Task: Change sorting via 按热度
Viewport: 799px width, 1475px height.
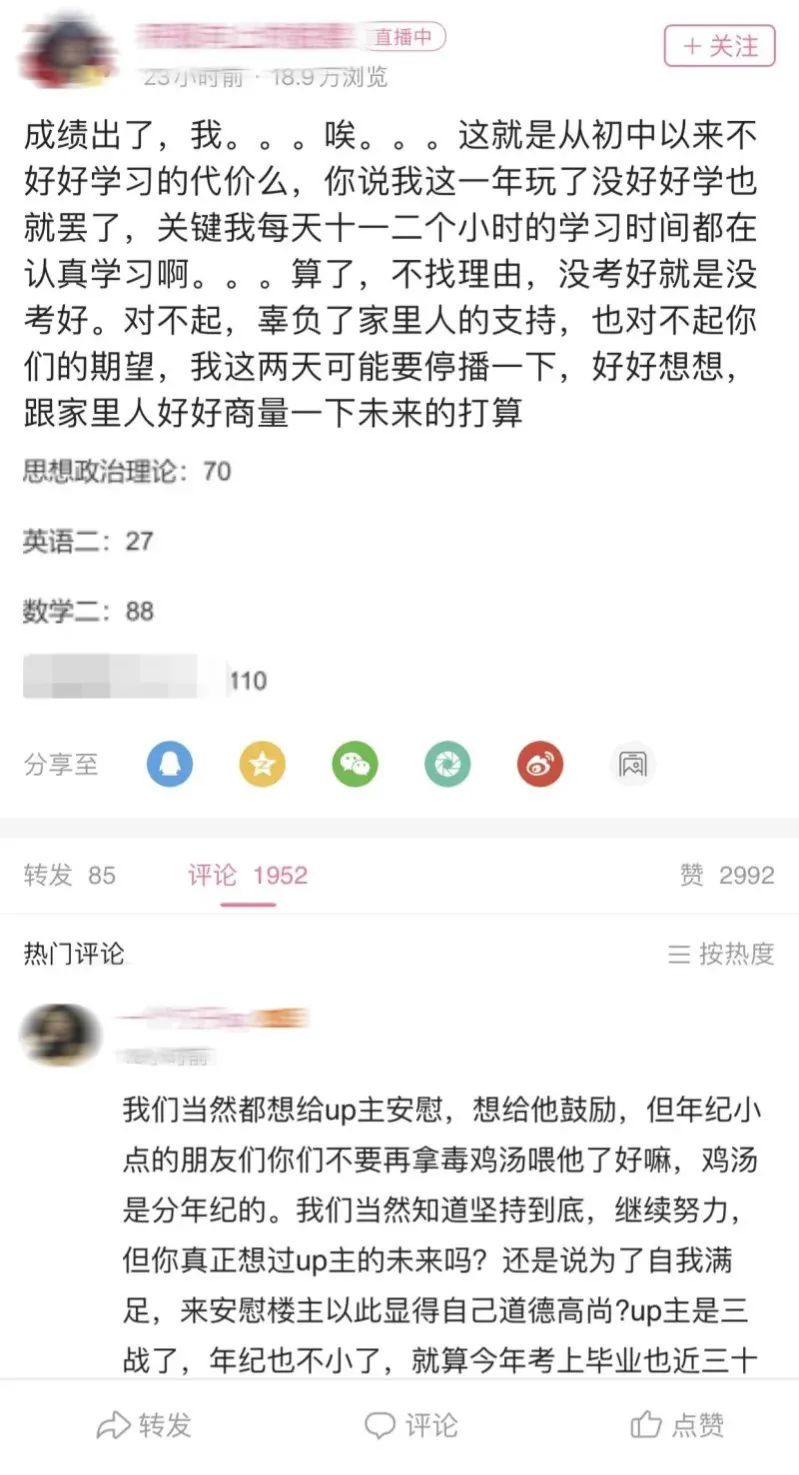Action: pyautogui.click(x=721, y=954)
